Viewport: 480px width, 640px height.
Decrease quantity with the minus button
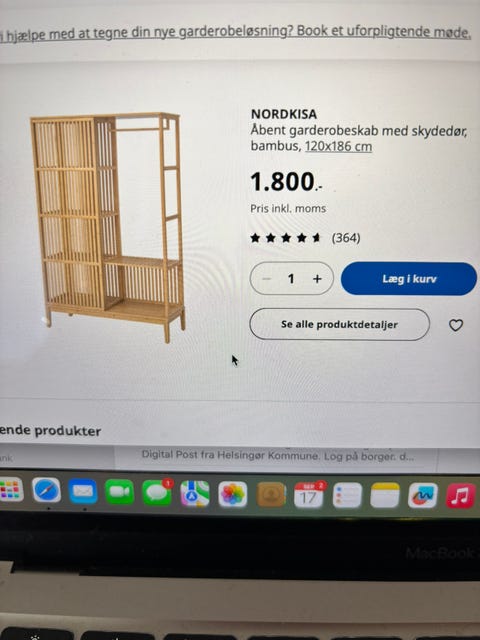[267, 279]
